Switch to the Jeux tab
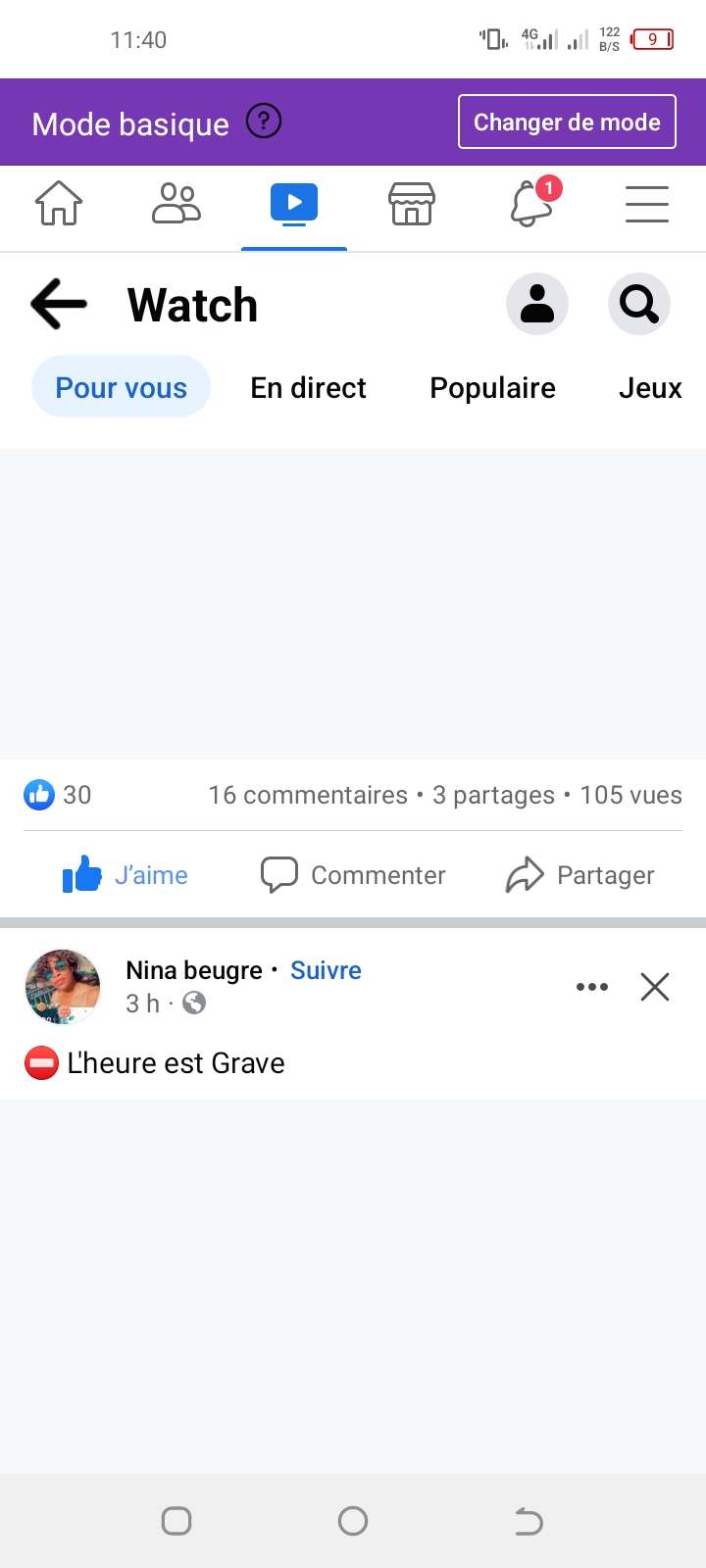The height and width of the screenshot is (1568, 706). click(x=650, y=388)
